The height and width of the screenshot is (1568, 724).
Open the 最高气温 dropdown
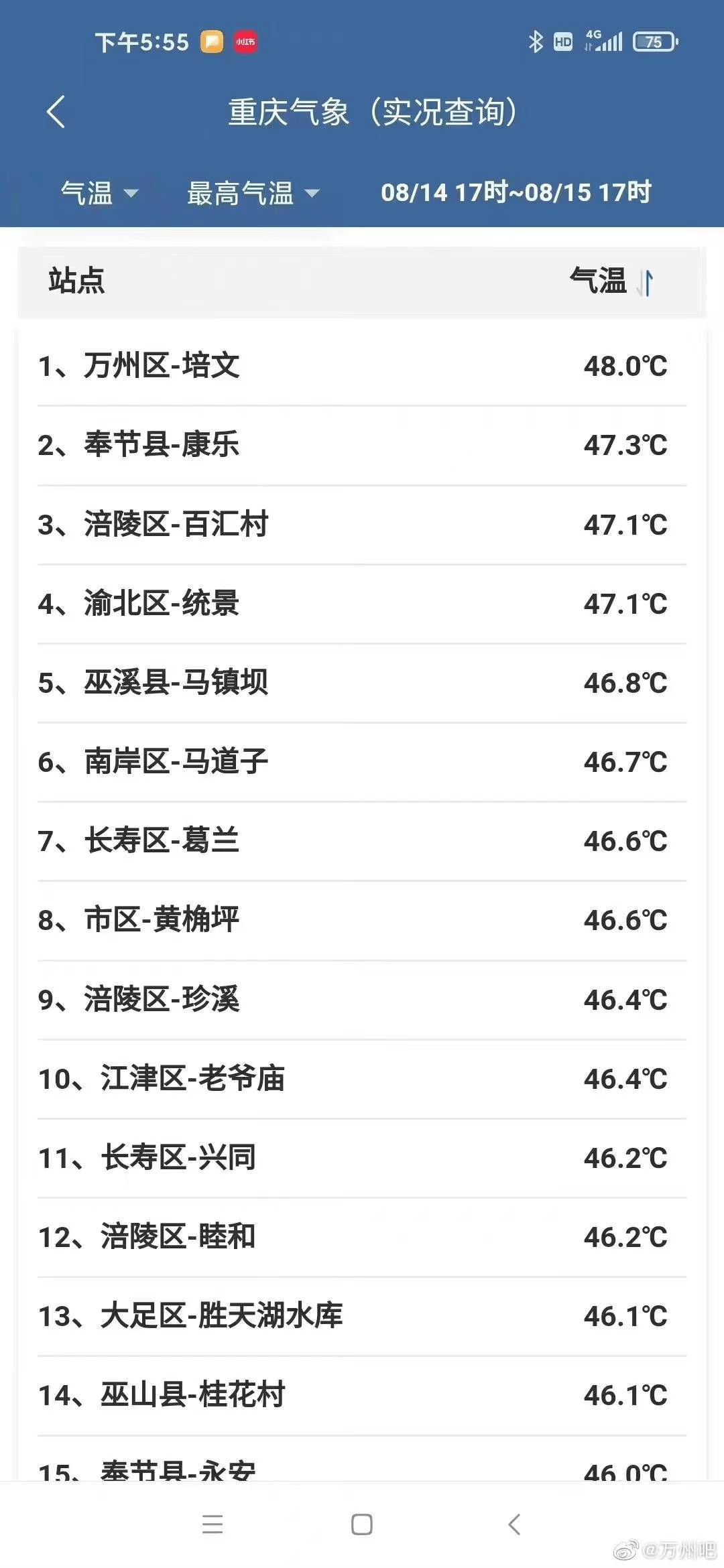coord(253,194)
